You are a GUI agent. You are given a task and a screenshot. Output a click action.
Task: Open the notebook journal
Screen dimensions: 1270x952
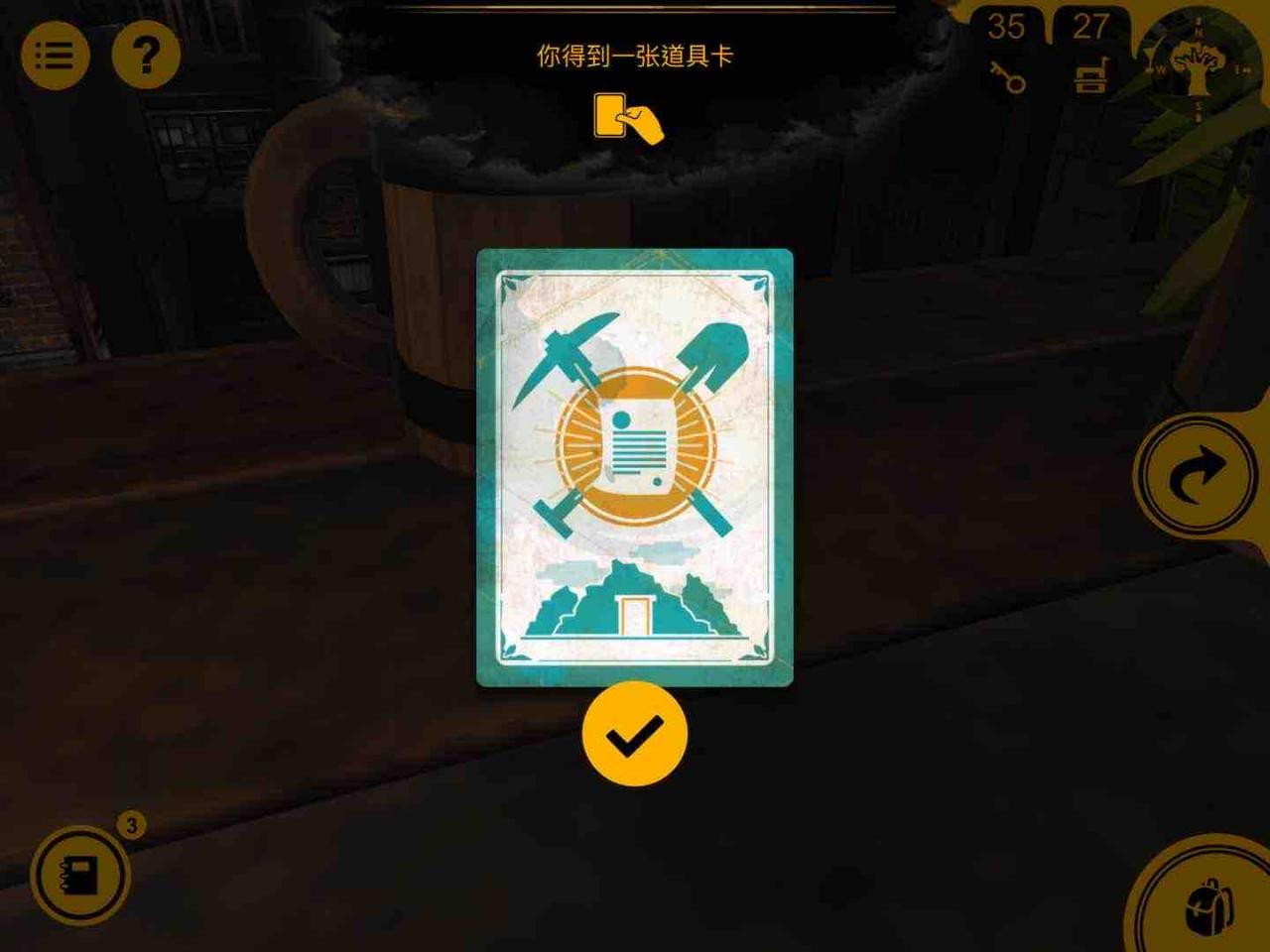point(79,876)
